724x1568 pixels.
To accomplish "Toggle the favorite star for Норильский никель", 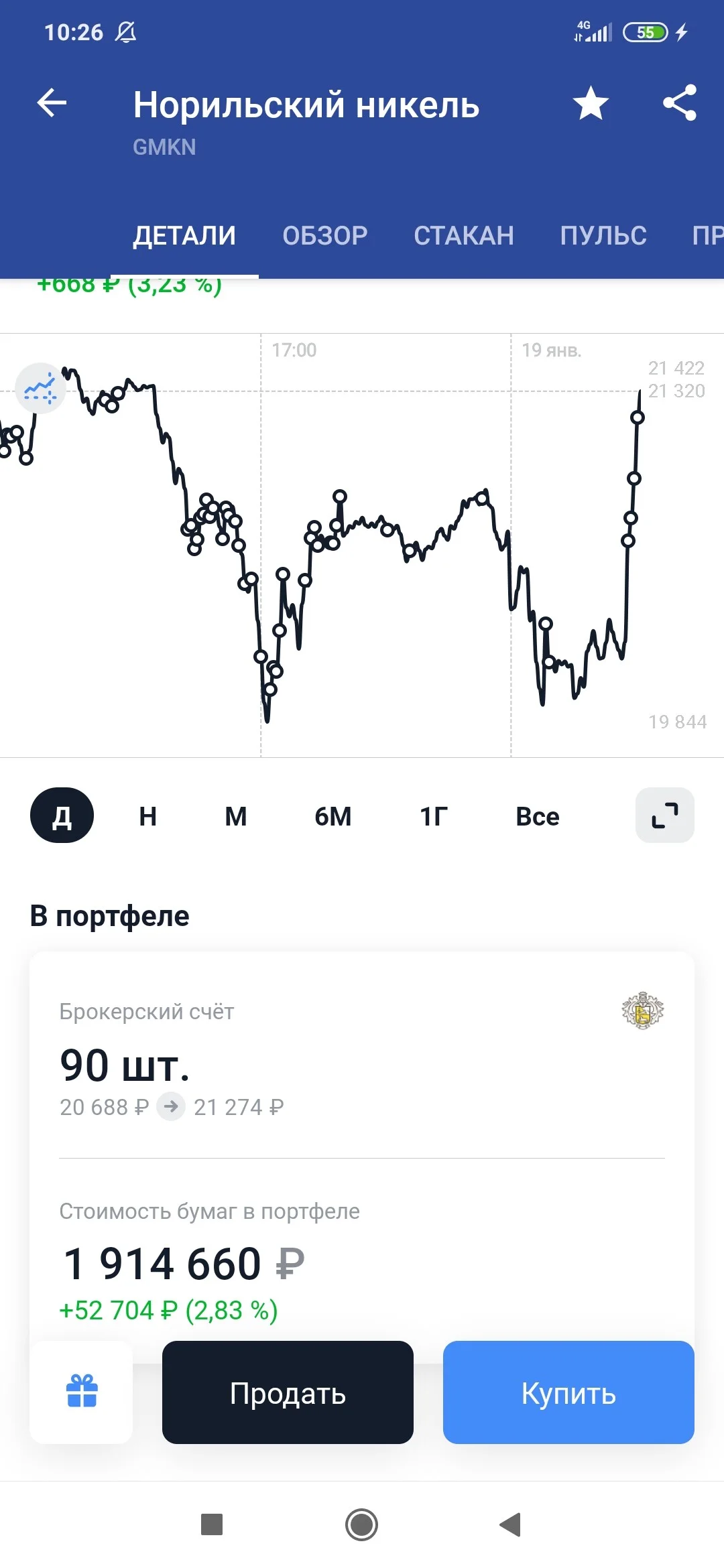I will pos(591,103).
